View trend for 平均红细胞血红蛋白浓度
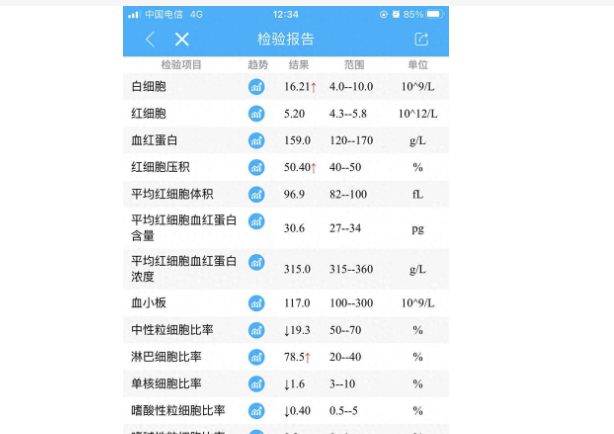The width and height of the screenshot is (614, 434). (257, 262)
